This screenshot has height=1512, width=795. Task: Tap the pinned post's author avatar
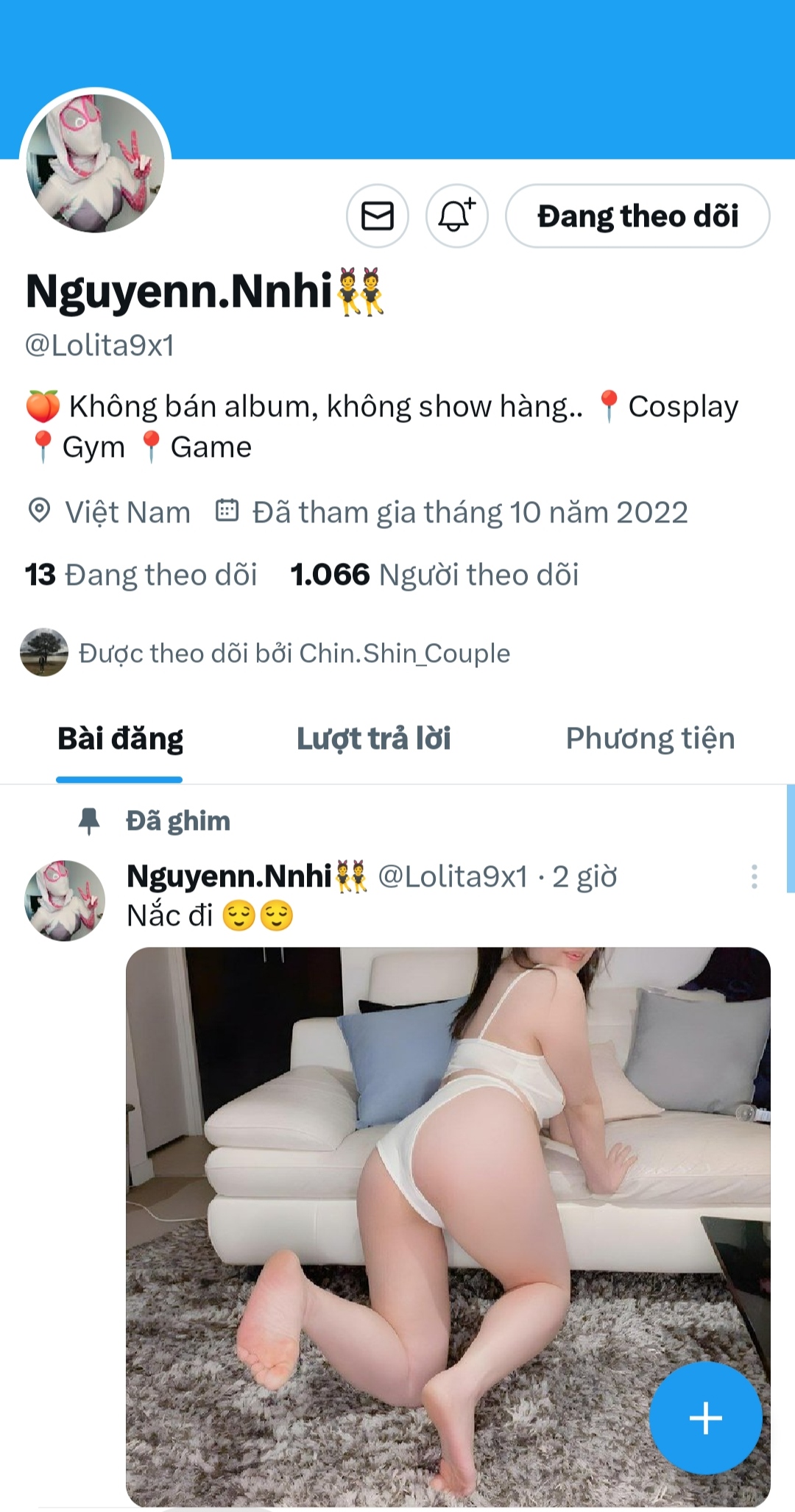coord(65,901)
